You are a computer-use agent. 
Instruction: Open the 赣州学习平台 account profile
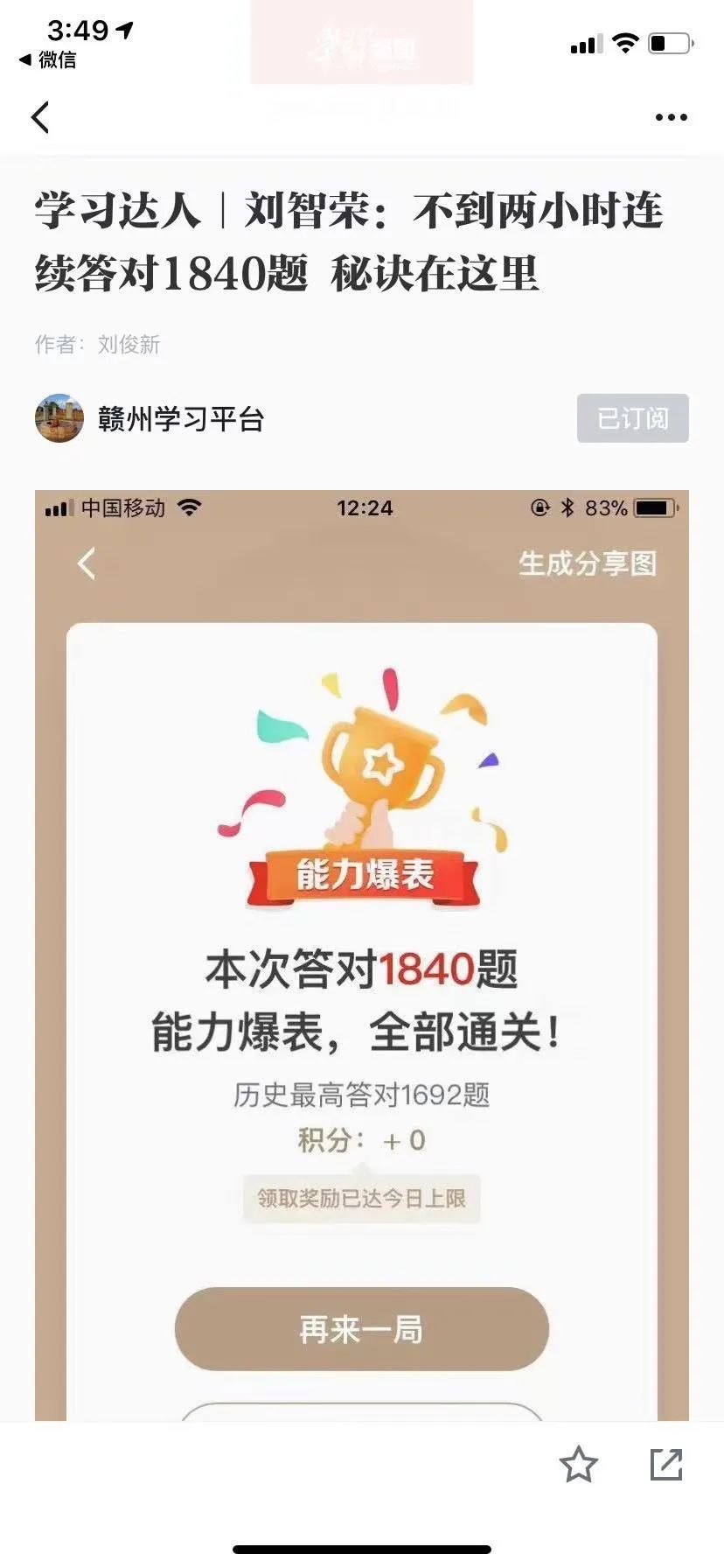[x=180, y=419]
